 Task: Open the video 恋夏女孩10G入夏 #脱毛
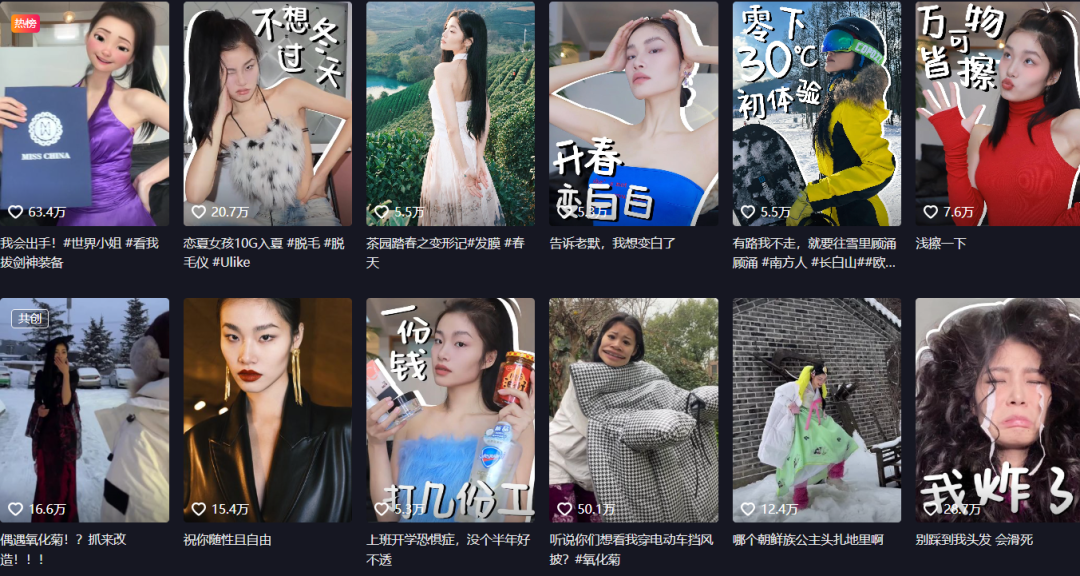[267, 113]
